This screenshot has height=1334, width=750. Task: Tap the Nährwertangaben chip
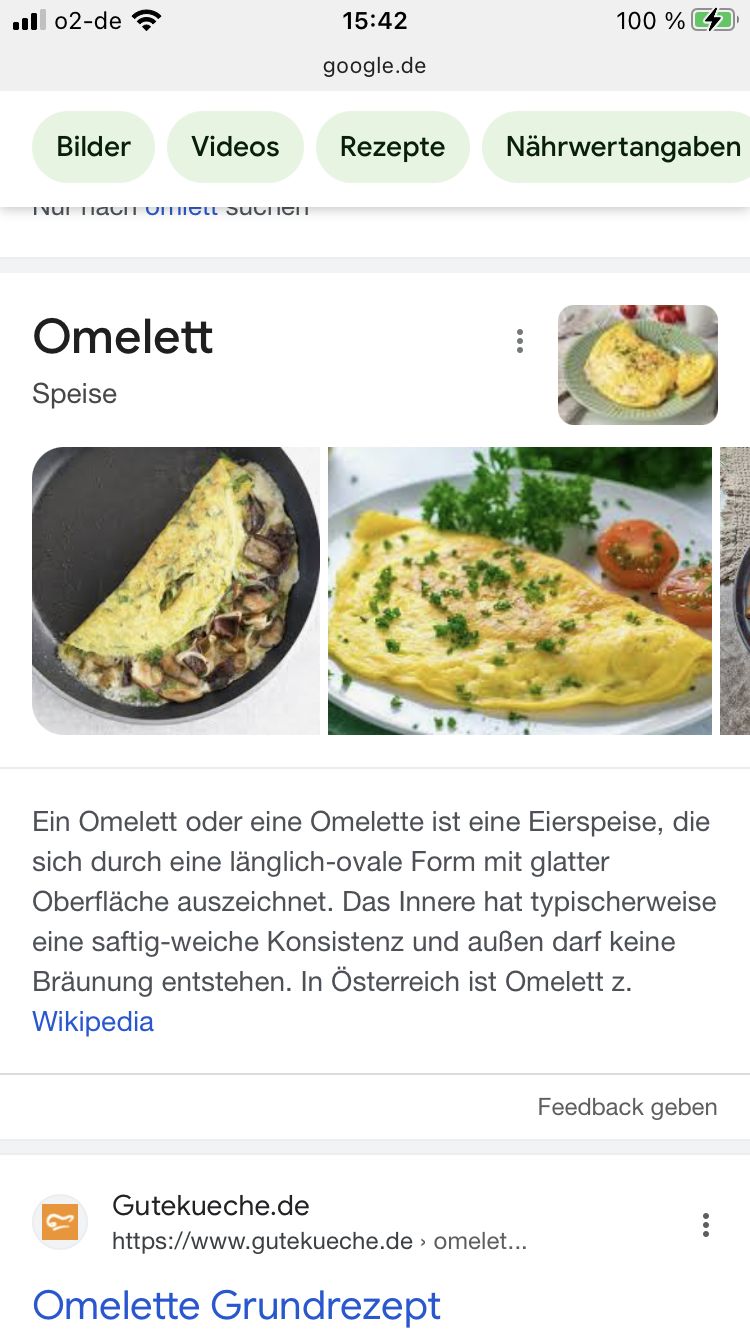point(622,147)
